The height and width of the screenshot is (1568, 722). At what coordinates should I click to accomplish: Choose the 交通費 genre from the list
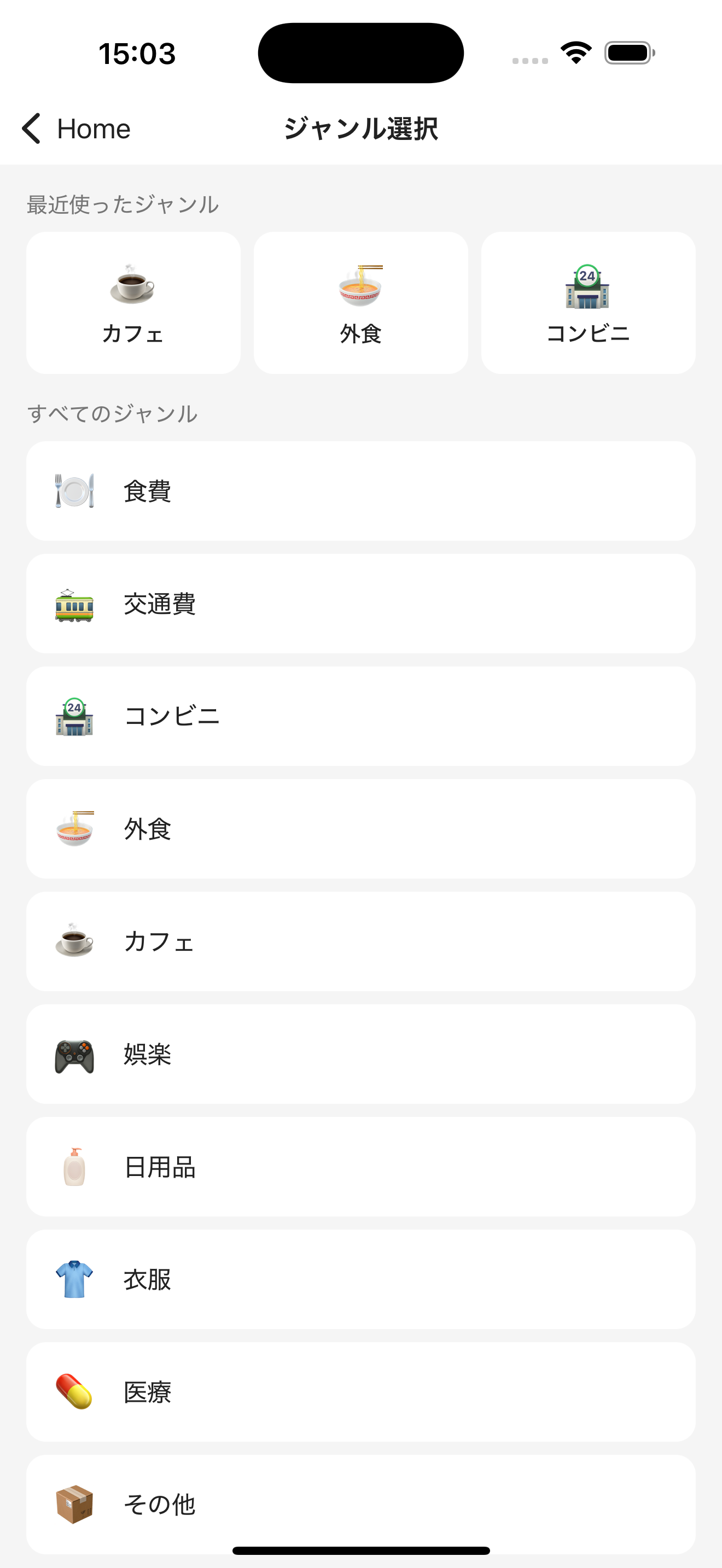[x=360, y=602]
